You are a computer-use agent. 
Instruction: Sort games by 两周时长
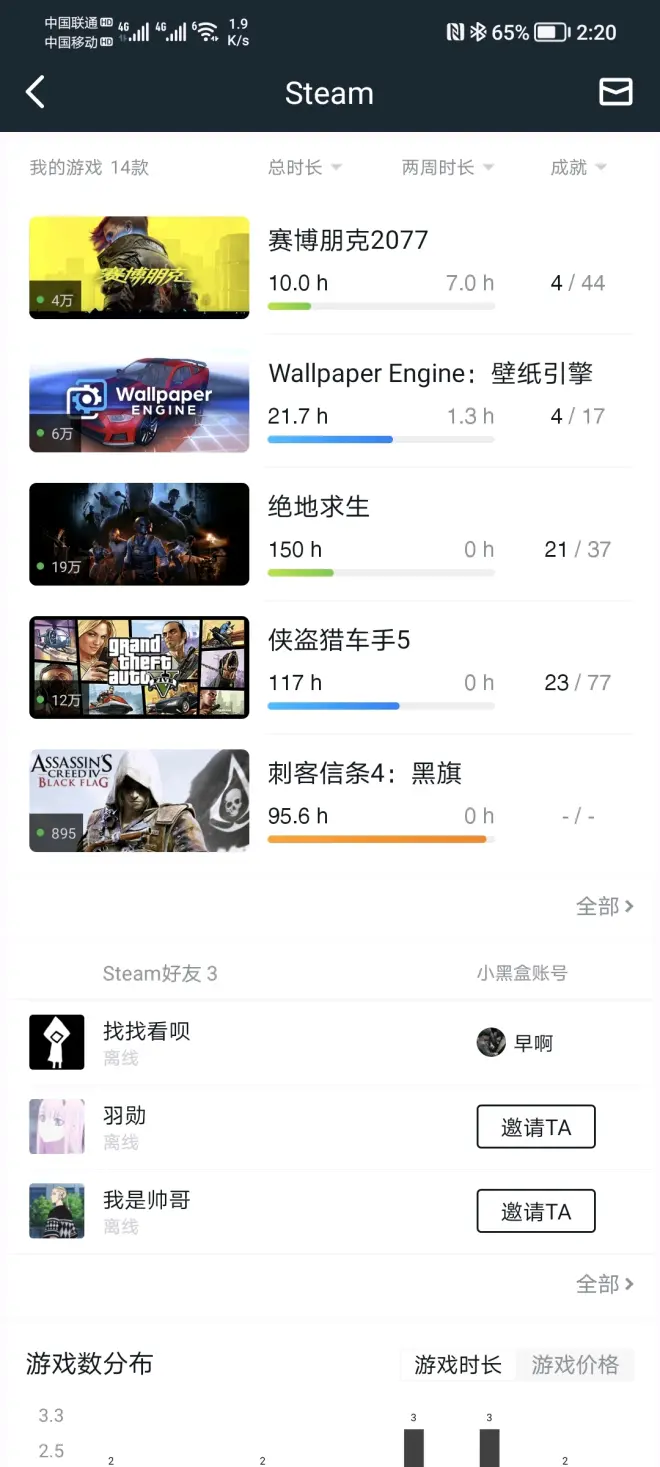coord(447,168)
